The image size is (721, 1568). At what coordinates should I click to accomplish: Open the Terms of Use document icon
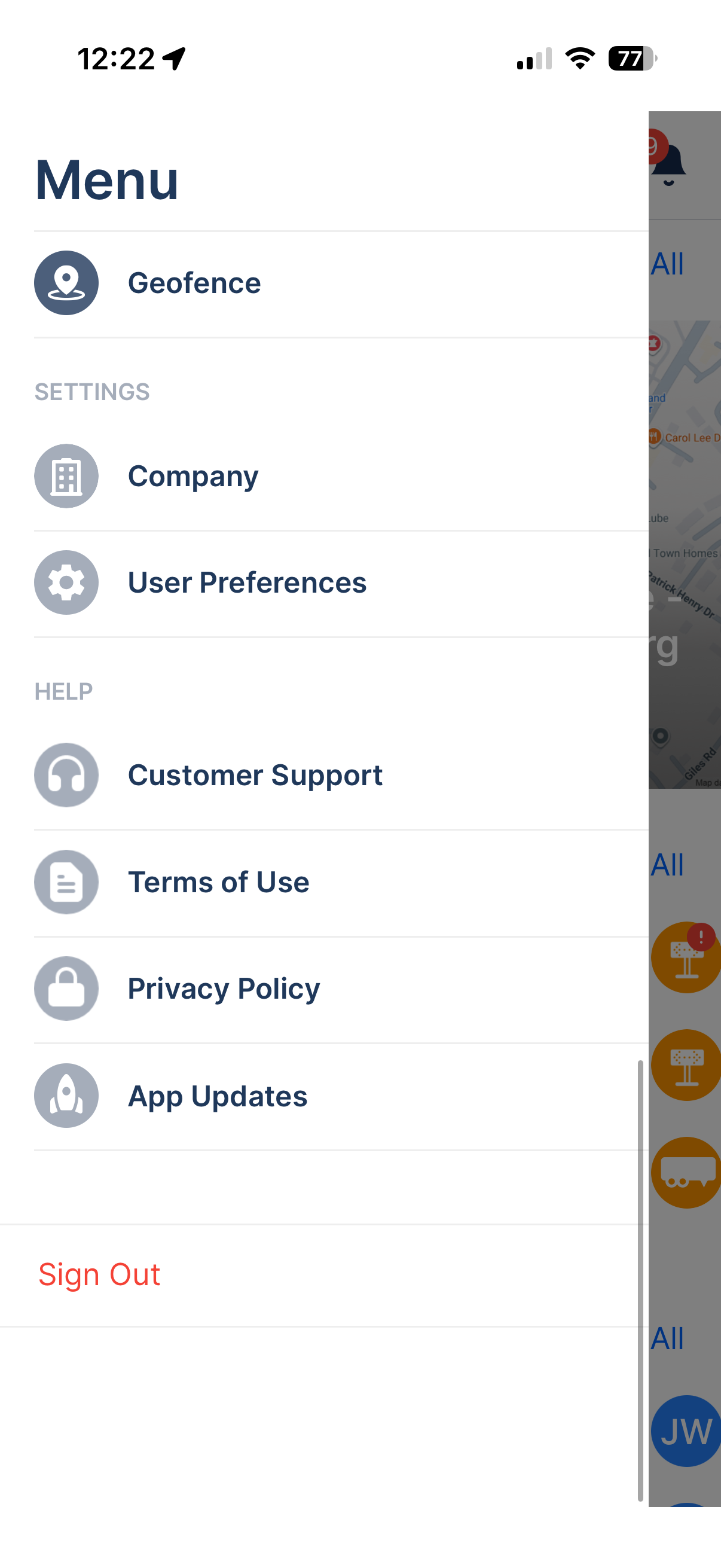click(66, 882)
